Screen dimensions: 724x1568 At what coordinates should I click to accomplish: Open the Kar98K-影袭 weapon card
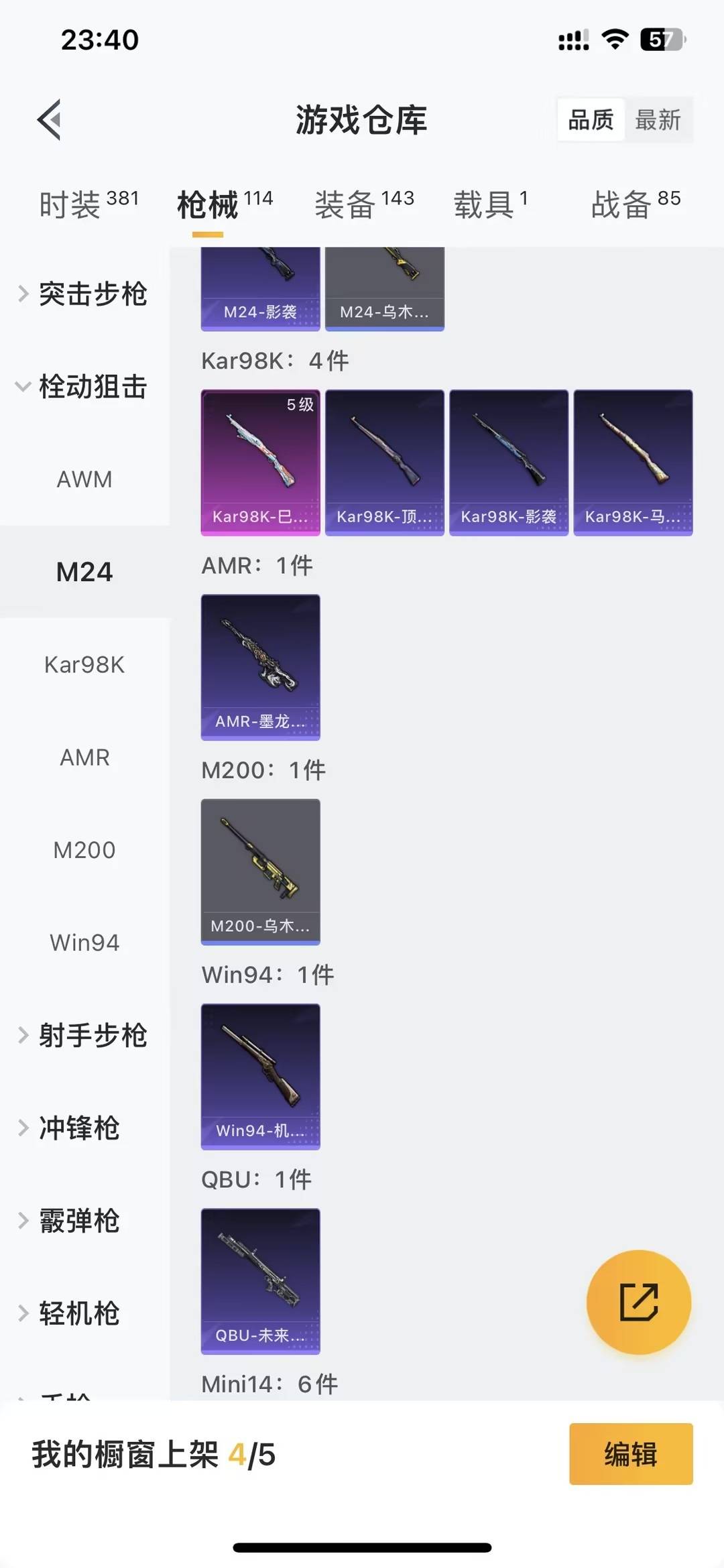(509, 461)
